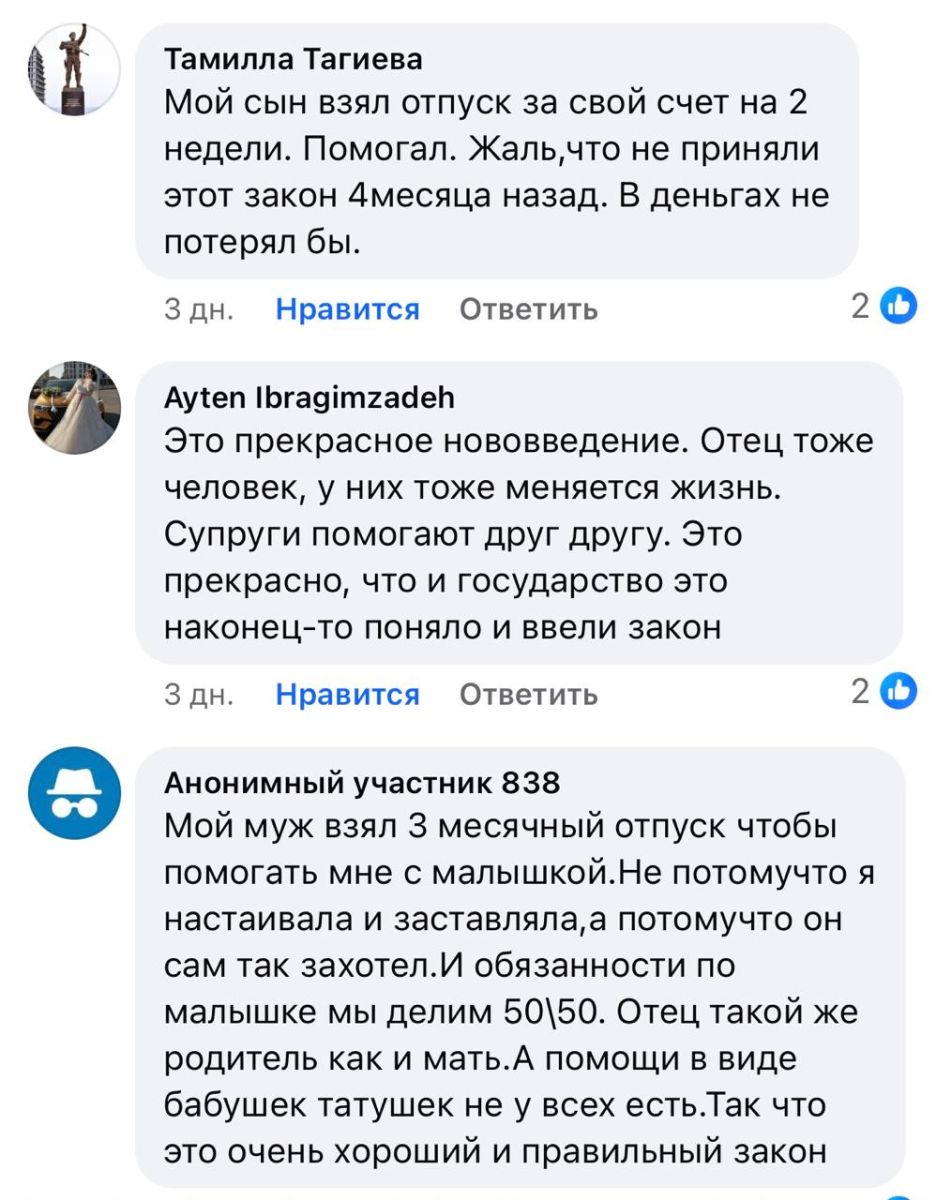Open Тамилла Тагиева's profile name link

click(292, 60)
